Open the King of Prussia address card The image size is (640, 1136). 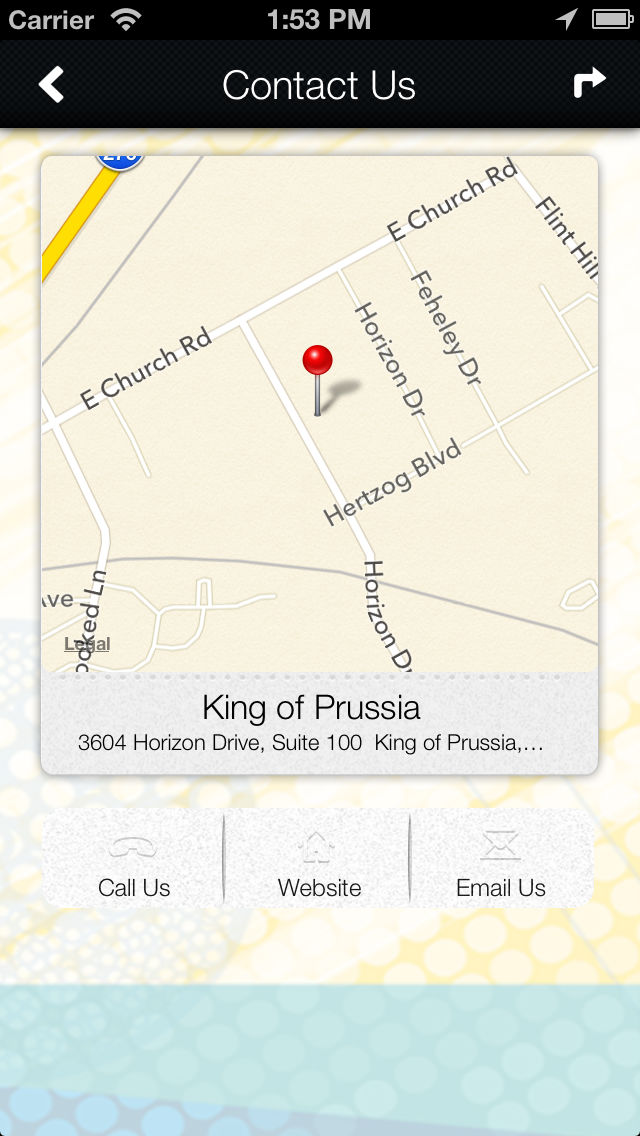pyautogui.click(x=320, y=723)
